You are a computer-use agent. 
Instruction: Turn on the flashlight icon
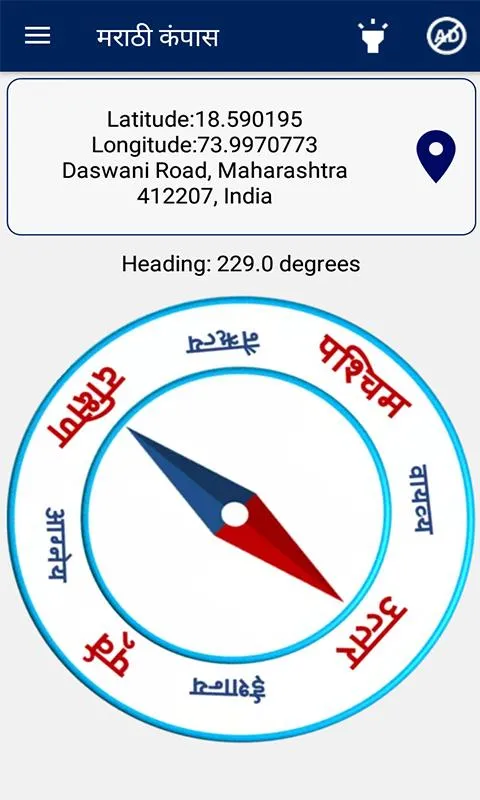point(373,36)
